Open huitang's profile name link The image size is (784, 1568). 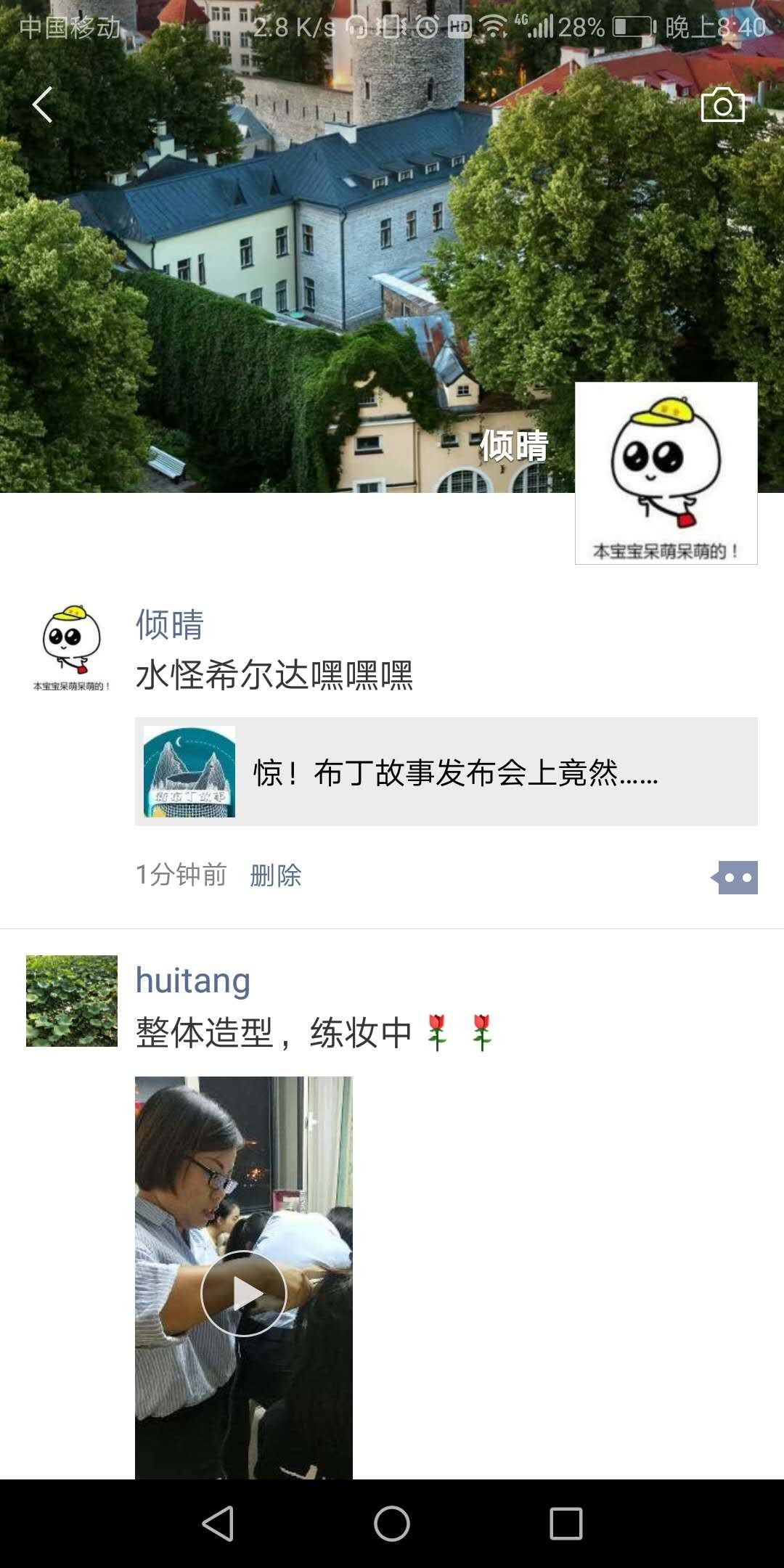tap(193, 980)
